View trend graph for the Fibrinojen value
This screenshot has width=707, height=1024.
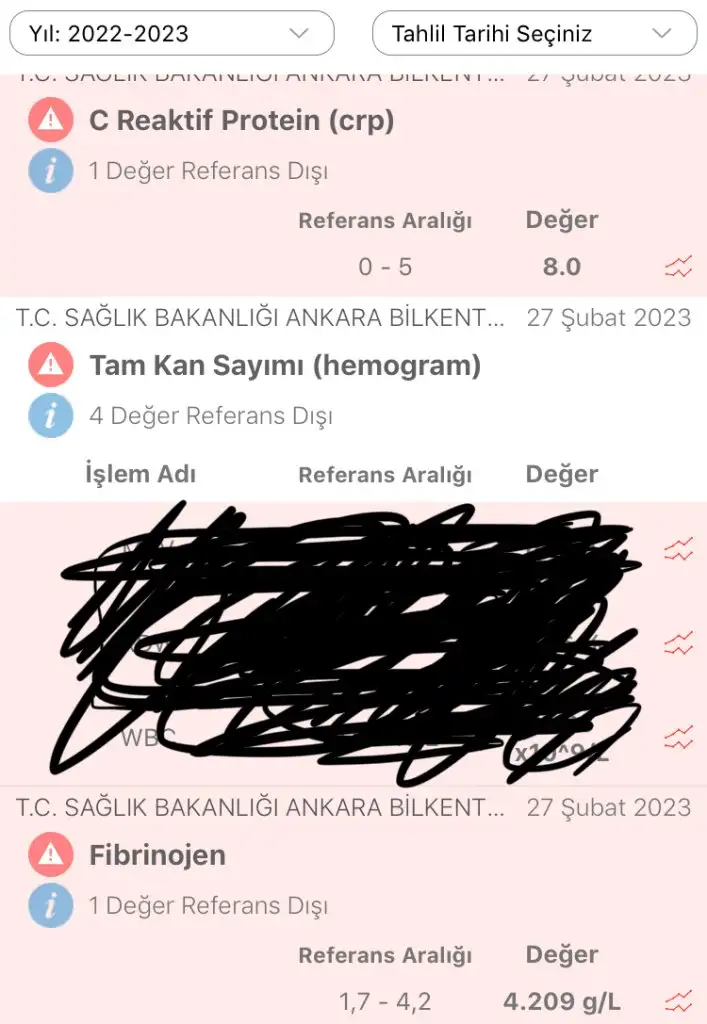[678, 1000]
